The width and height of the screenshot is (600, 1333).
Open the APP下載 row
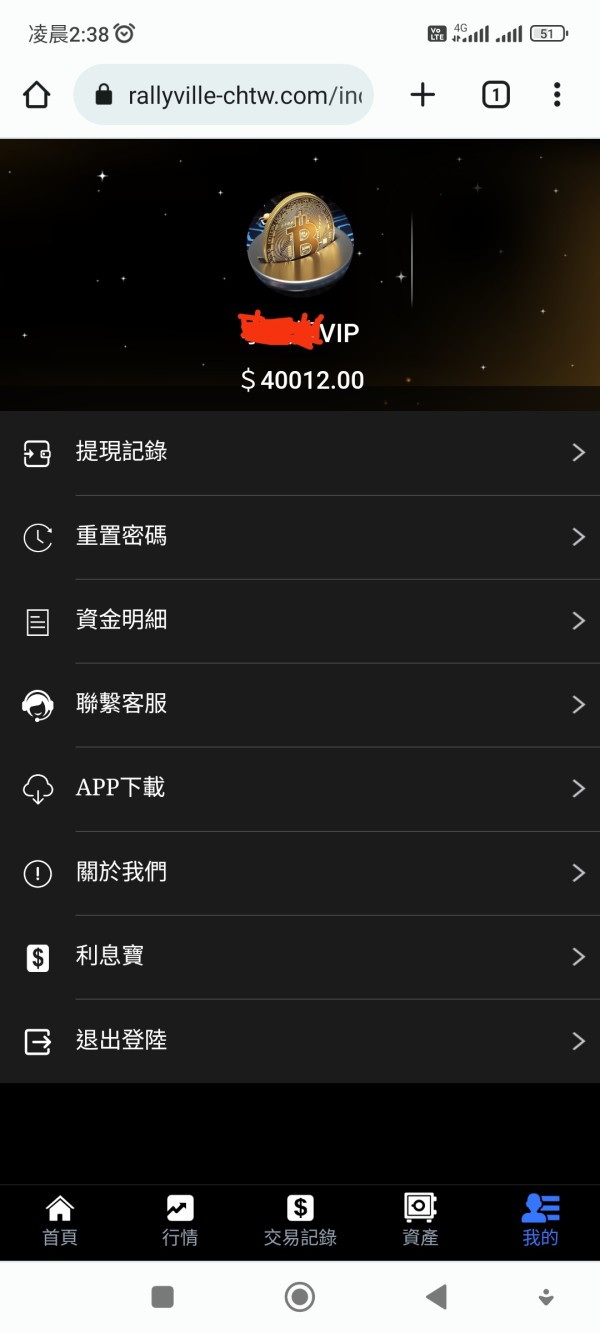point(300,789)
